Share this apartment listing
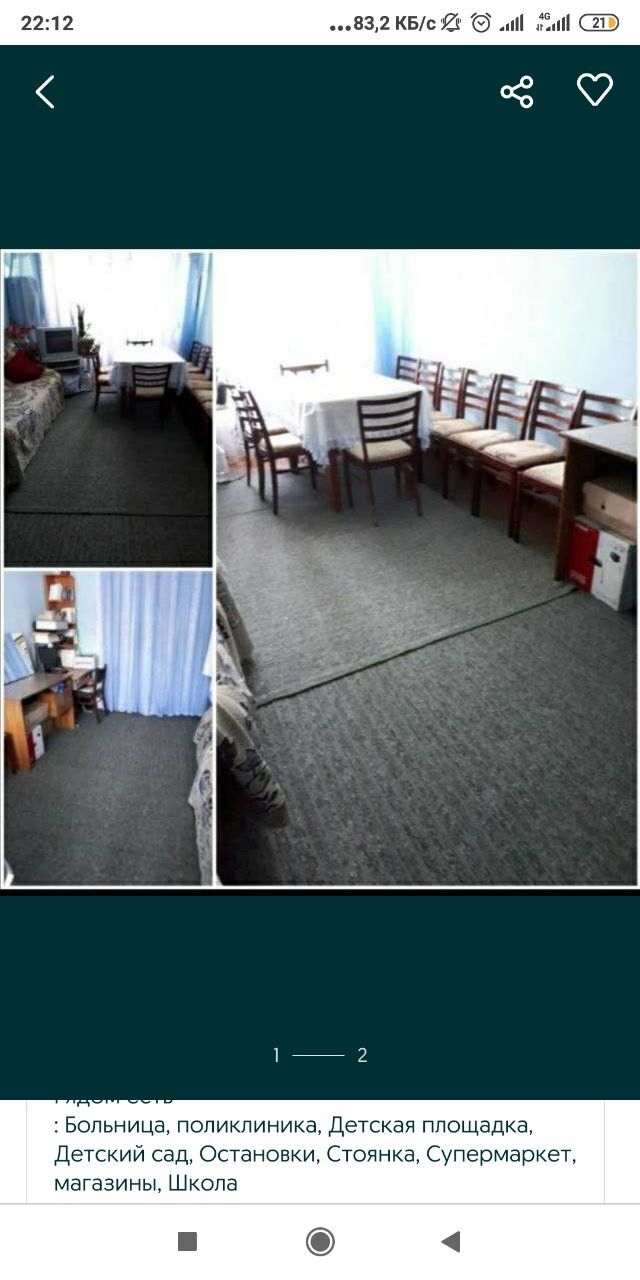 [x=517, y=92]
